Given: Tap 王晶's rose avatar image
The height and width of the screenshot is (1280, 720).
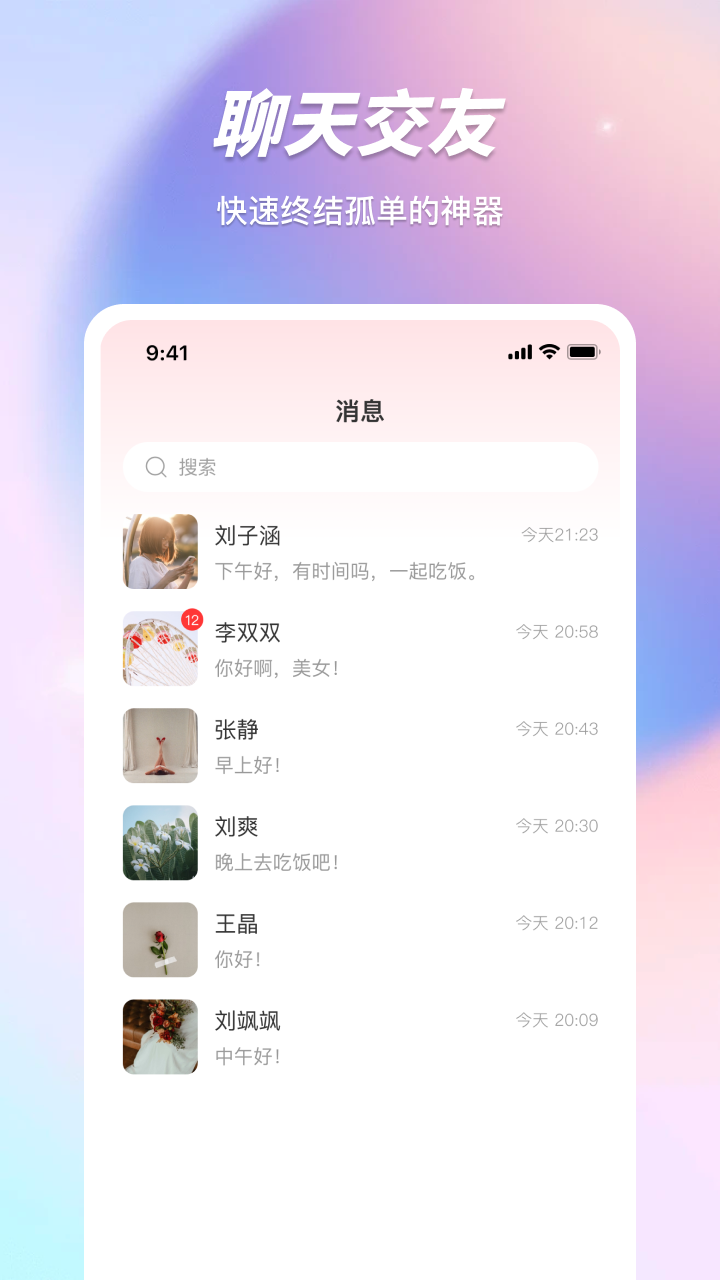Looking at the screenshot, I should [160, 939].
